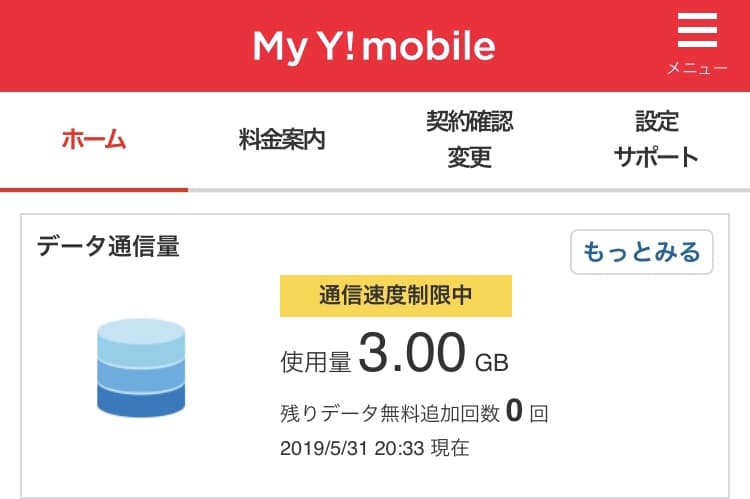Screen dimensions: 750x499
Task: Go to 契約確認 変更 tab
Action: [x=469, y=140]
